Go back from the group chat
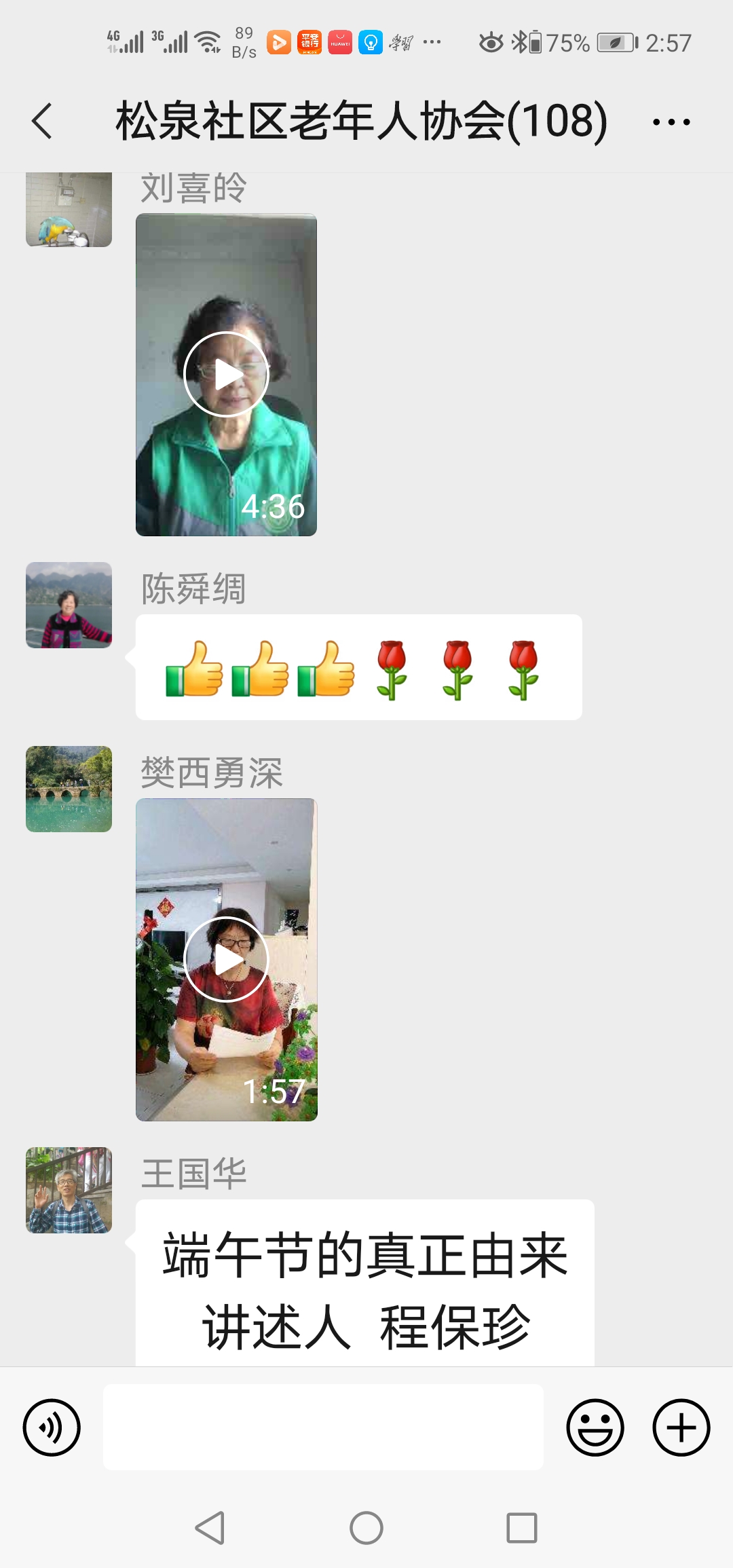 (42, 122)
